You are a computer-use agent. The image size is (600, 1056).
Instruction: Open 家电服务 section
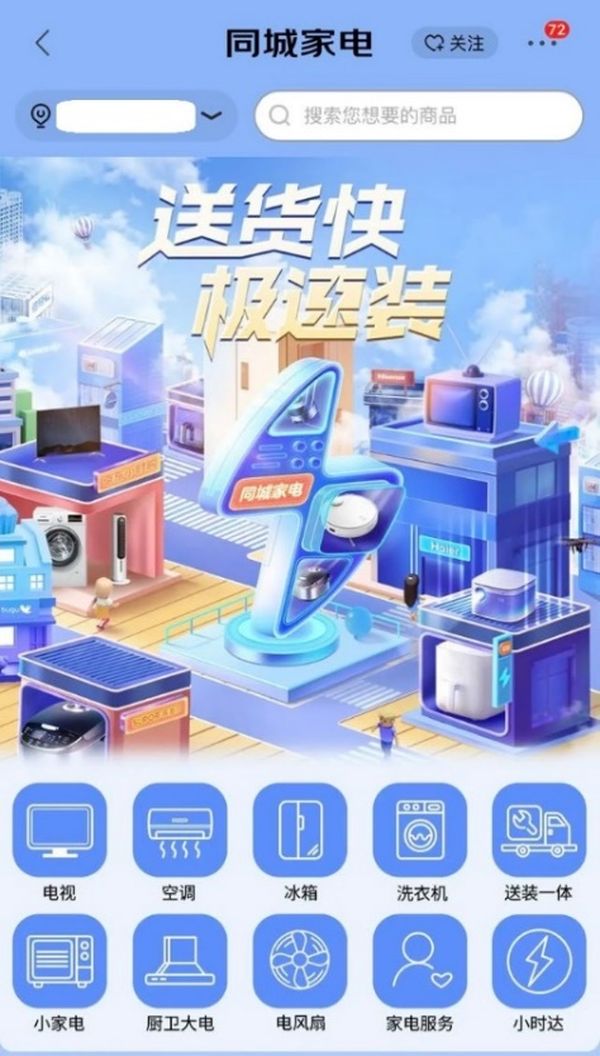420,962
